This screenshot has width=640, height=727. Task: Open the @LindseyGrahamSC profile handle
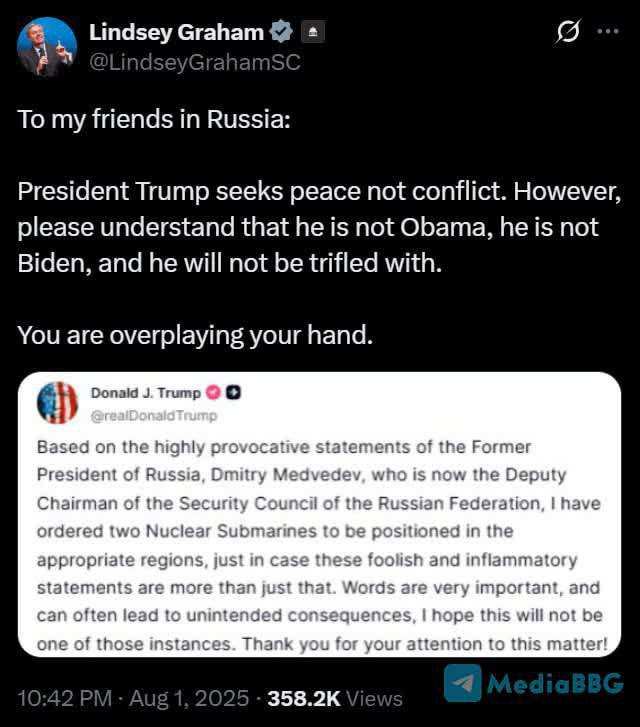pos(195,62)
